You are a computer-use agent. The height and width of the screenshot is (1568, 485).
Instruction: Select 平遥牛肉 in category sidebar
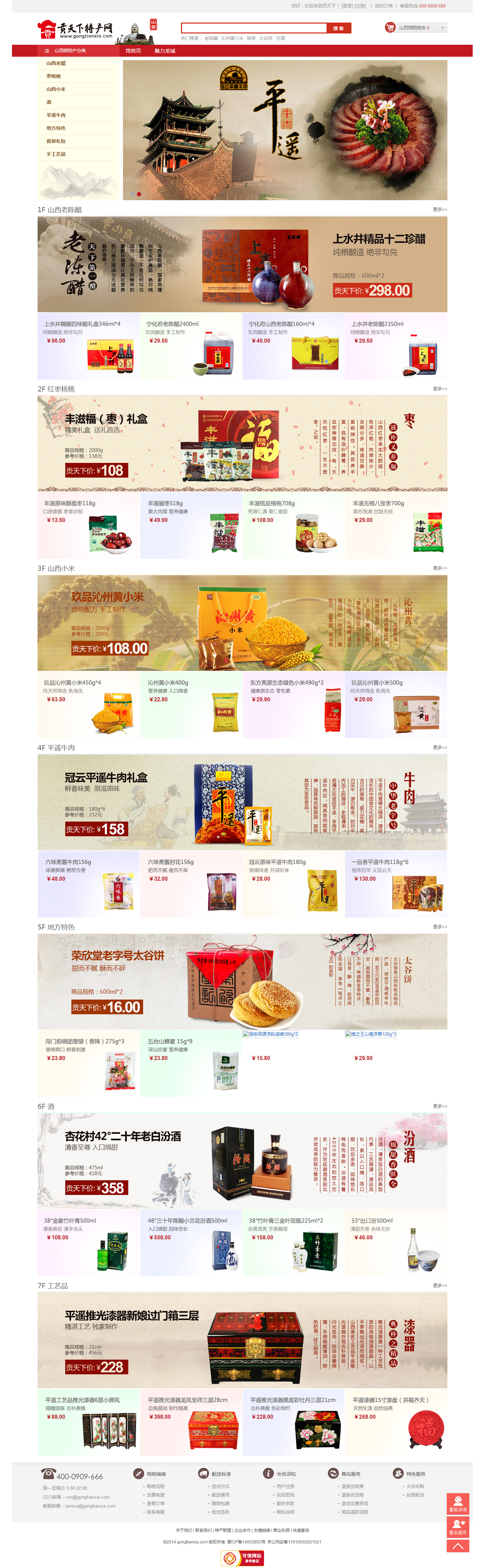(56, 115)
